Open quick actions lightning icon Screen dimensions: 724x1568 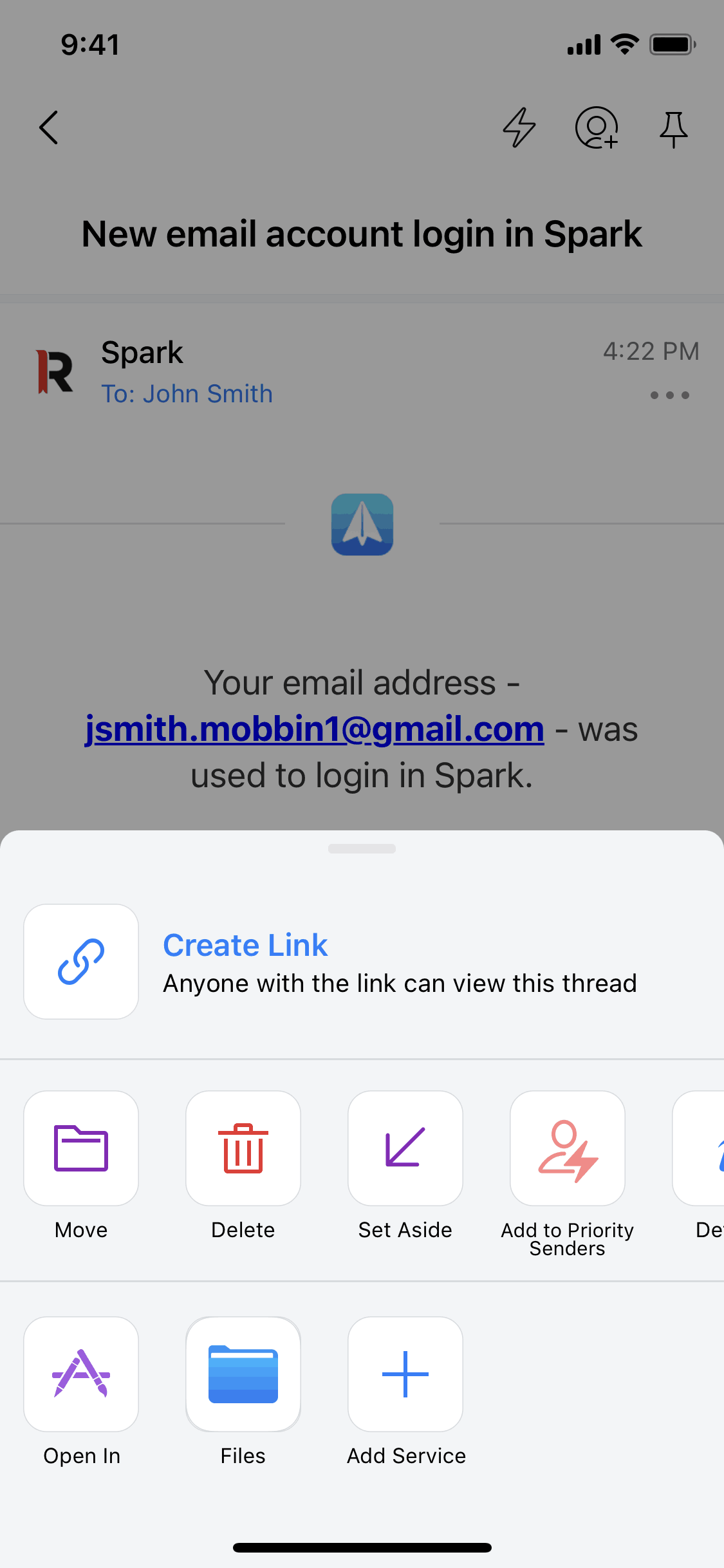(x=519, y=127)
